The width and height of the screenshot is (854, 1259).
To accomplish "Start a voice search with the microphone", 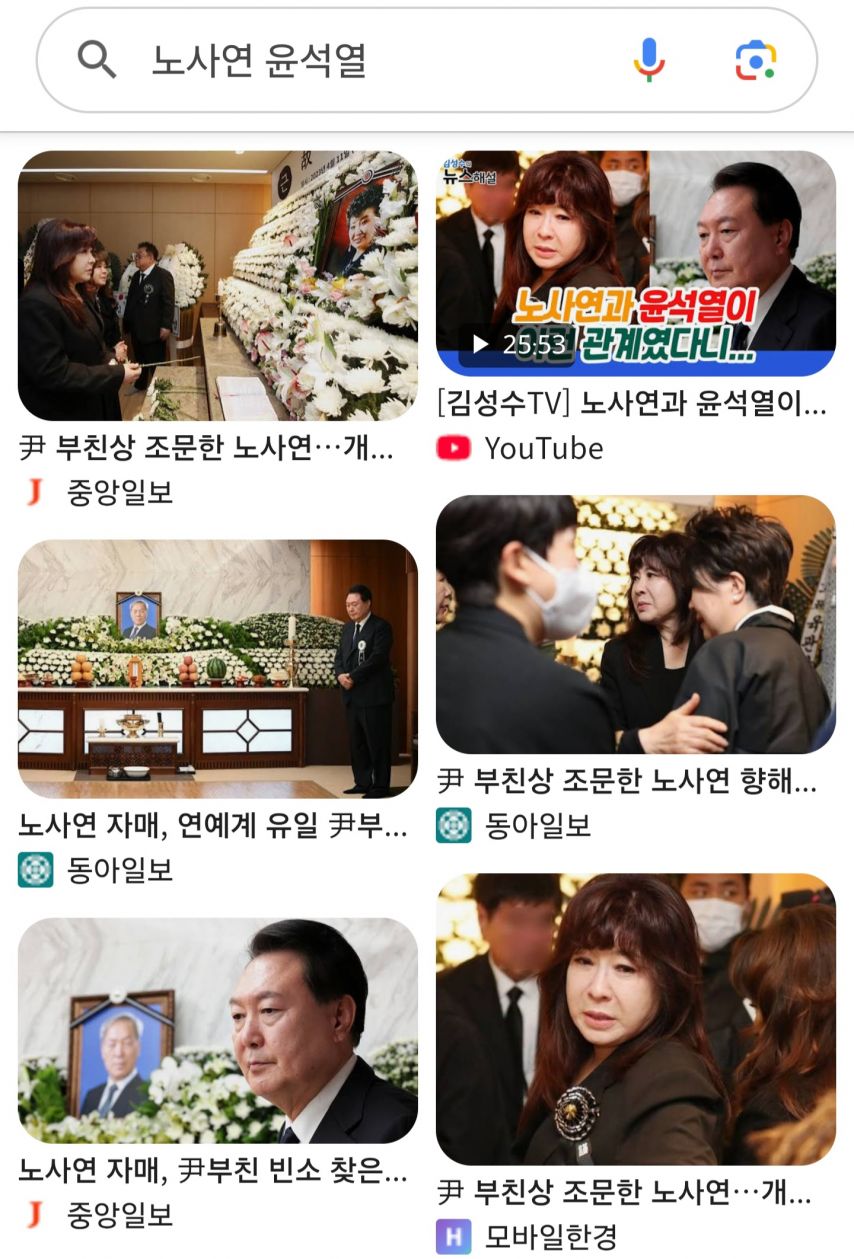I will click(649, 61).
